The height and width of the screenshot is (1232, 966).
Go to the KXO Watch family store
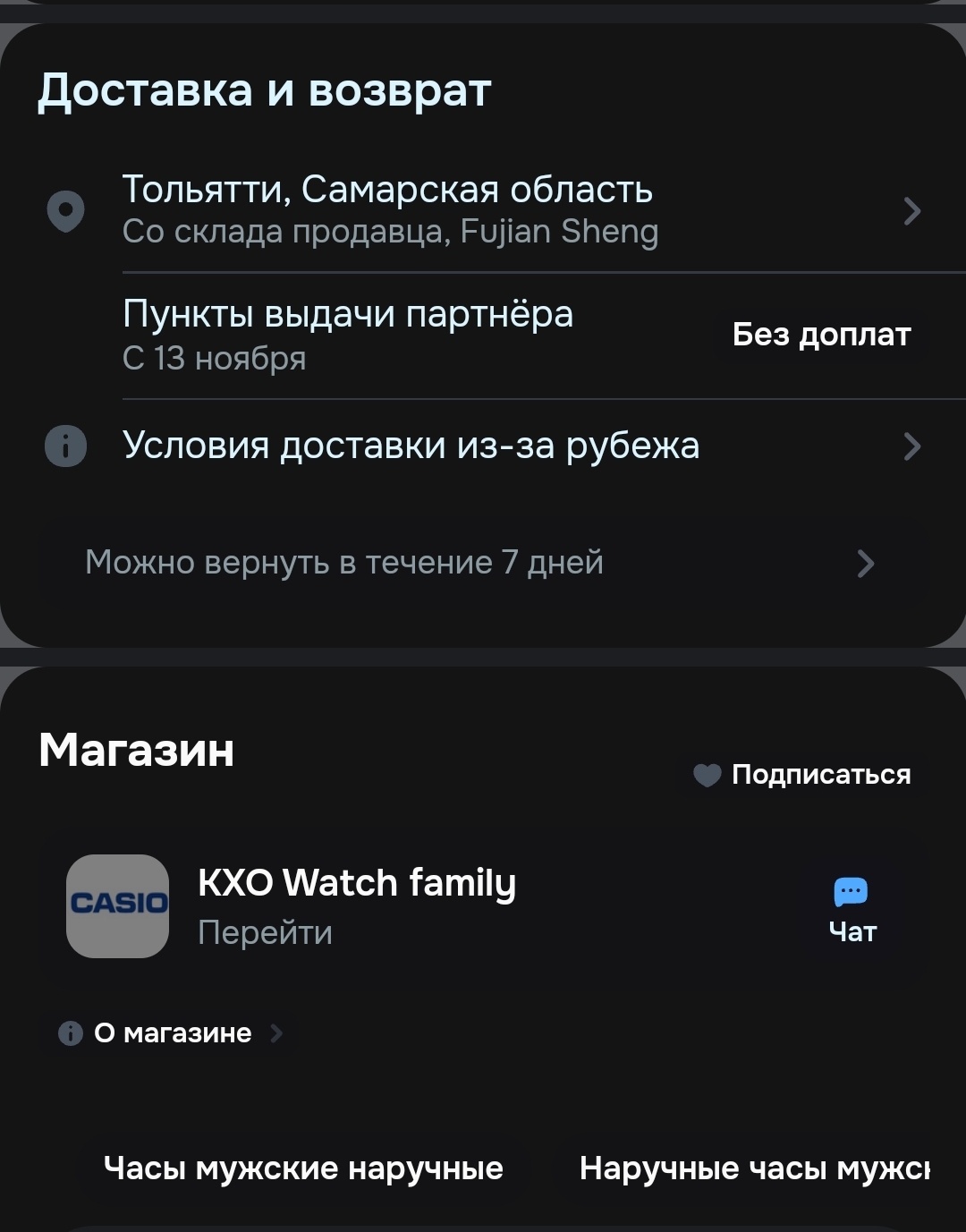[356, 905]
